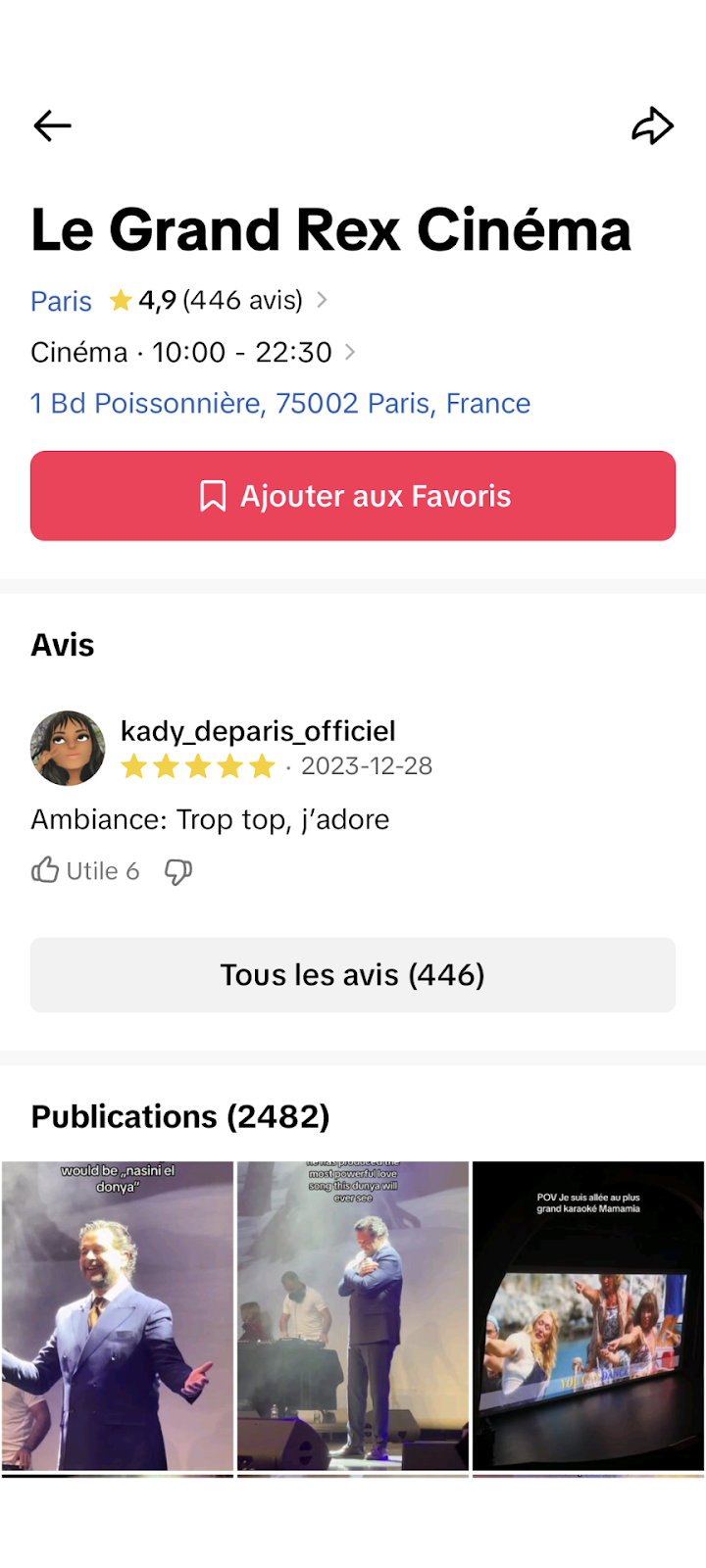Open the "most powerful love song" video
The image size is (706, 1568).
(x=353, y=1316)
